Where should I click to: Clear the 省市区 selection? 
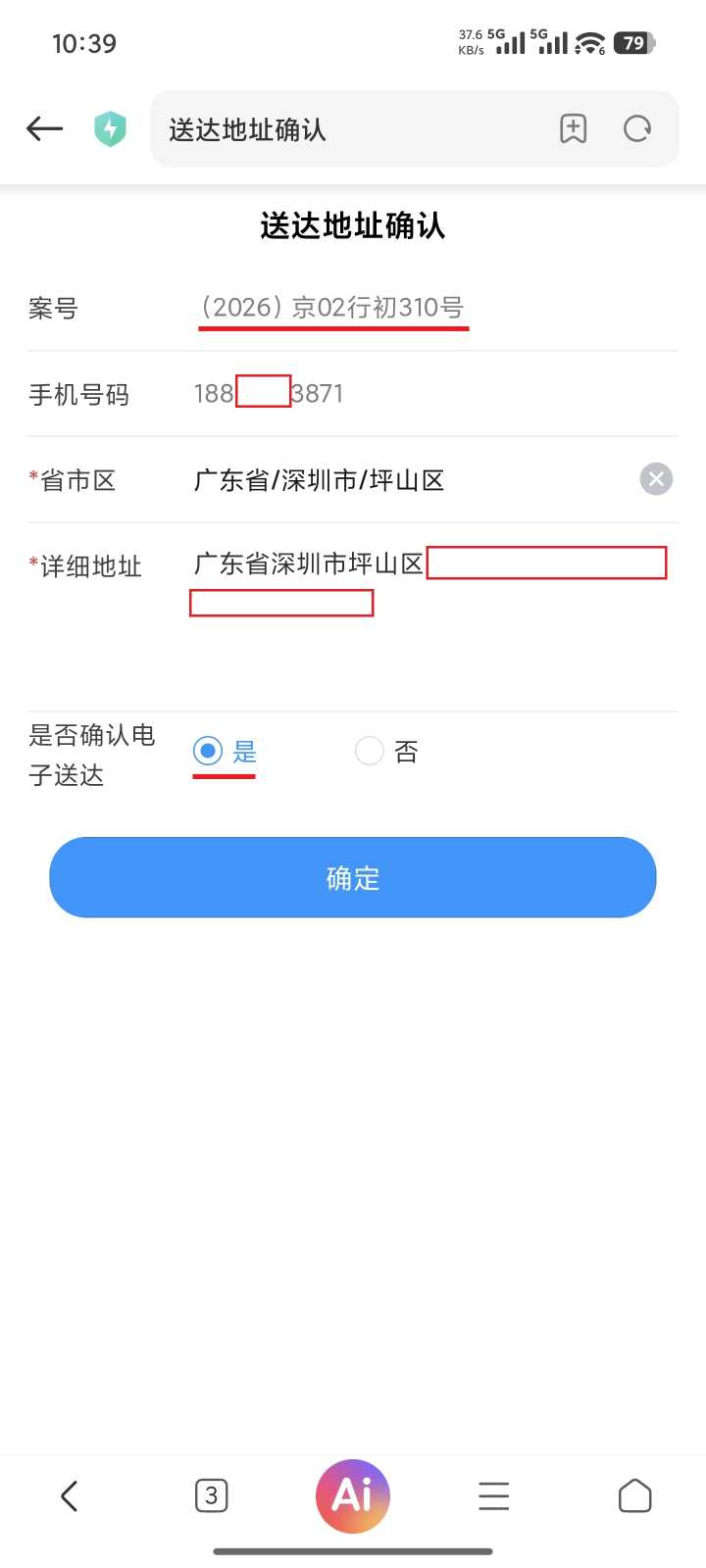coord(656,479)
